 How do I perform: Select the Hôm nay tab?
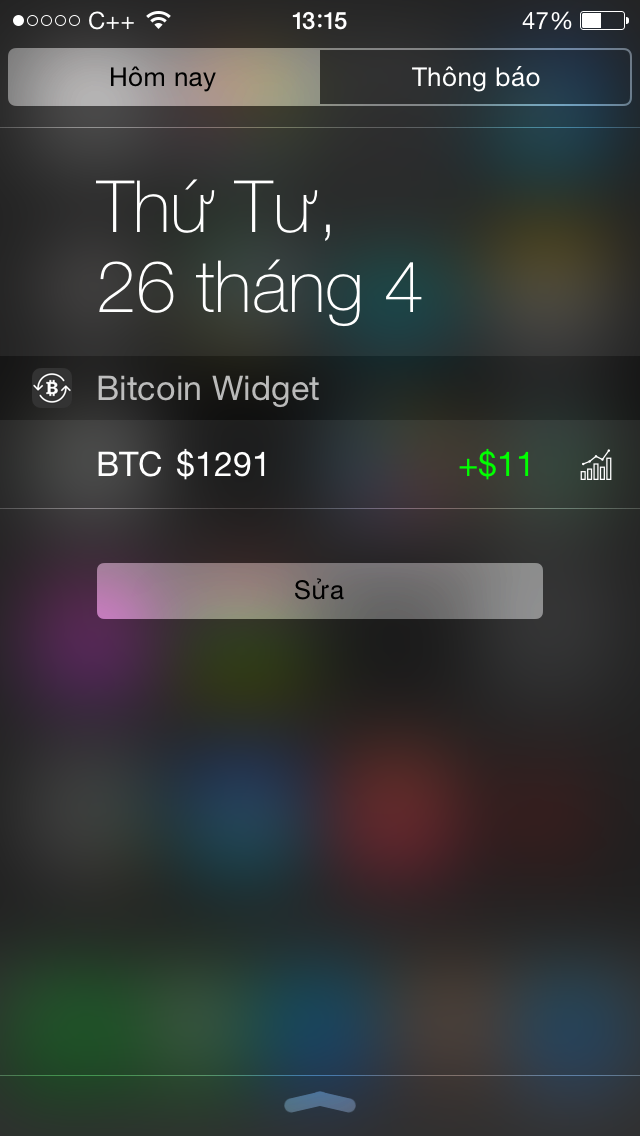click(x=163, y=77)
